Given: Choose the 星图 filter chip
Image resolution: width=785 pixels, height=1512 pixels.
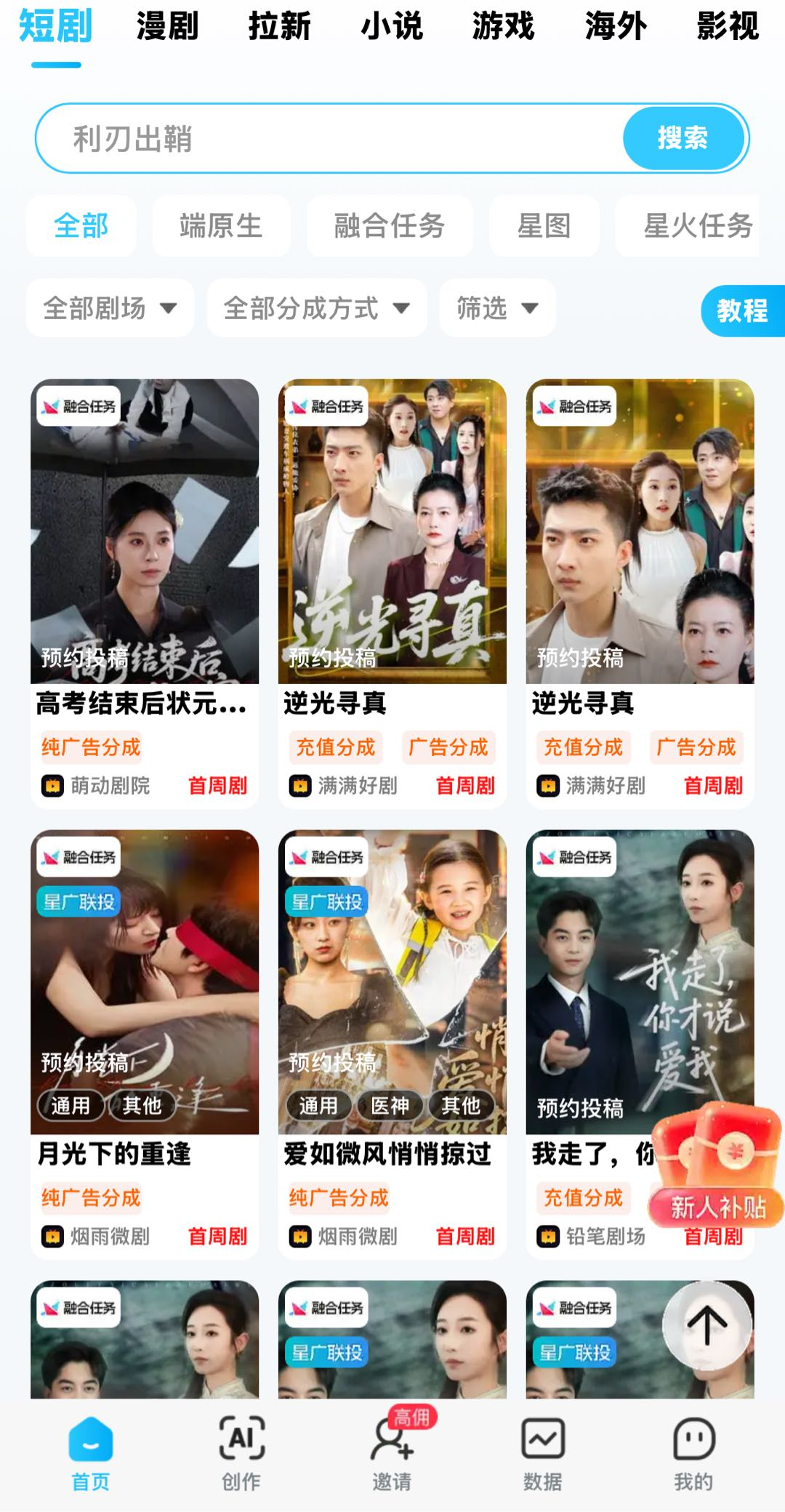Looking at the screenshot, I should [544, 225].
